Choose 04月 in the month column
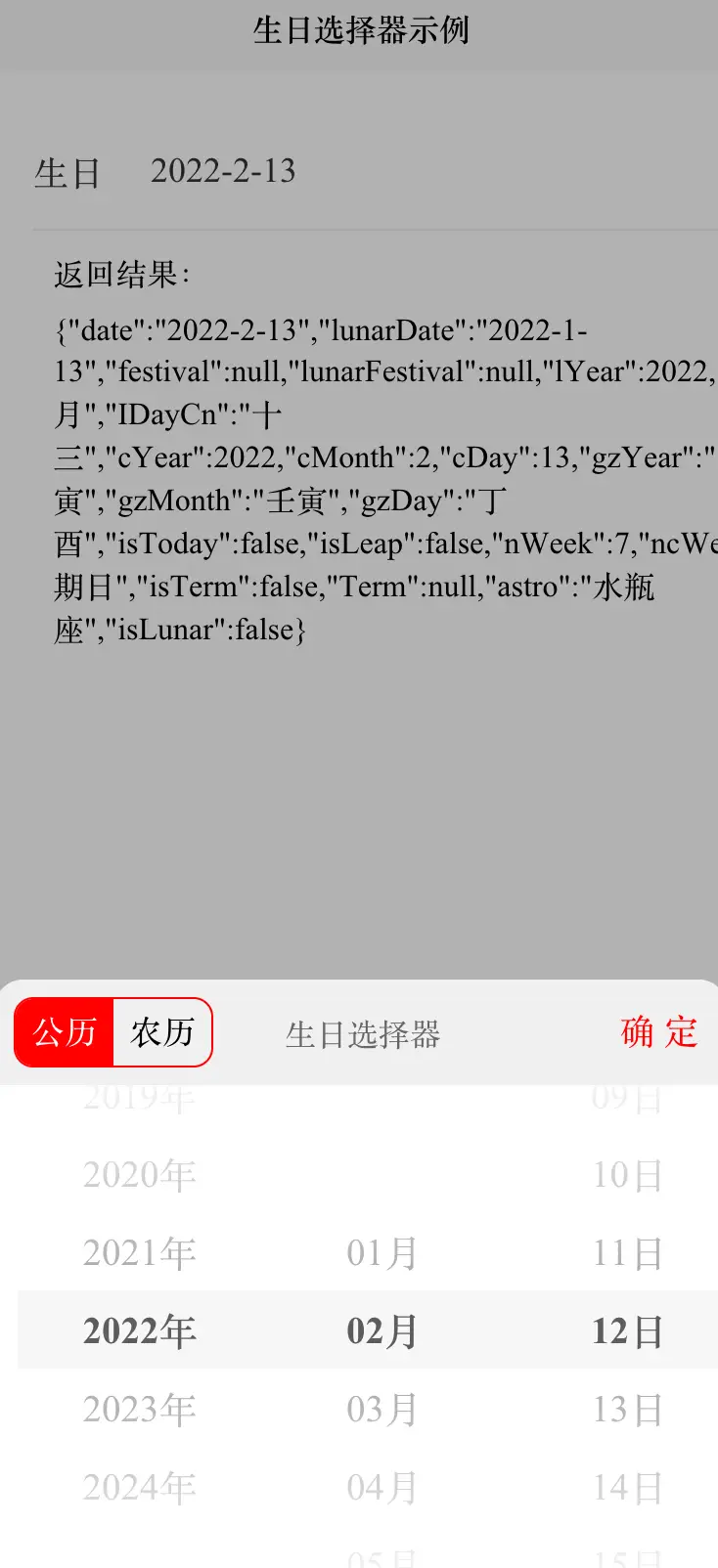This screenshot has height=1568, width=718. [x=382, y=1487]
